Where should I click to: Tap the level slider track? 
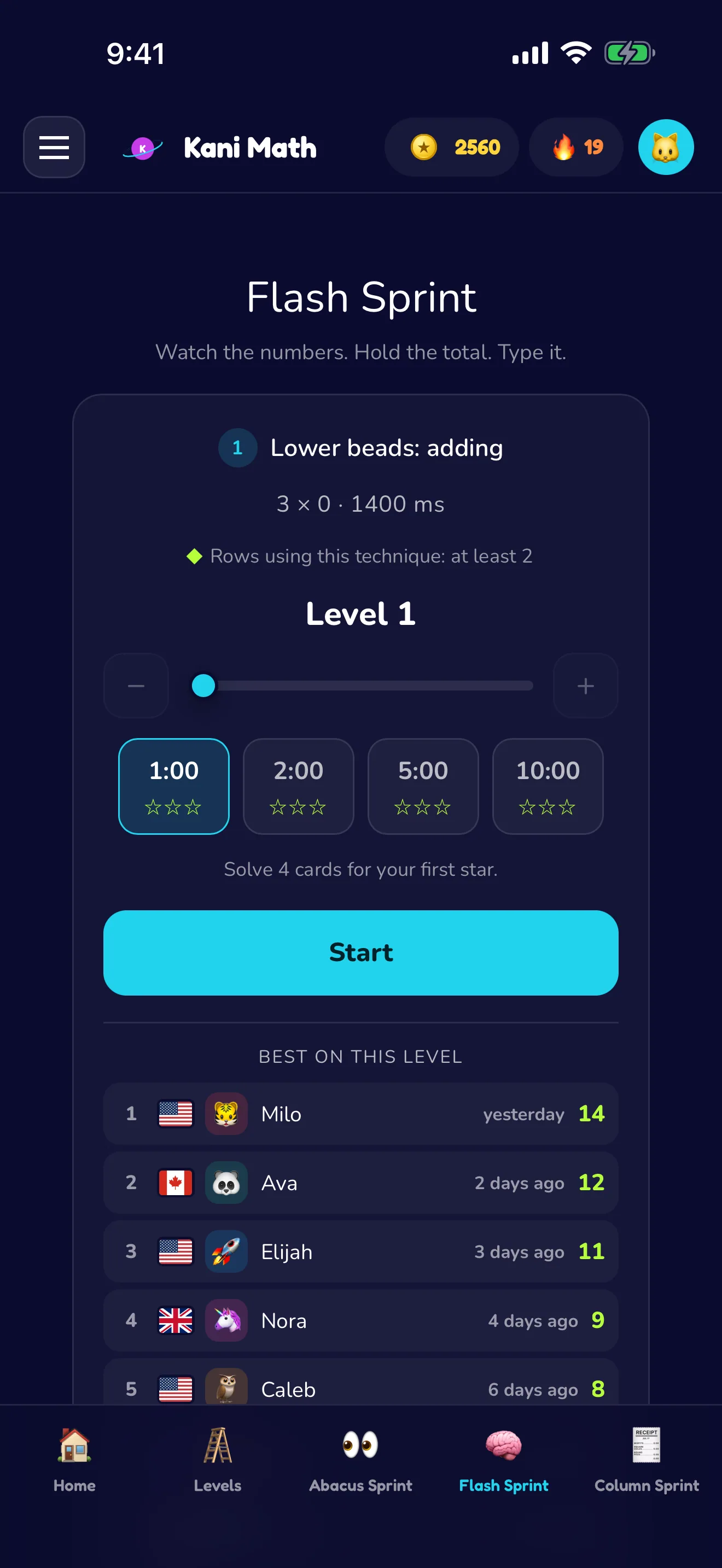click(362, 686)
